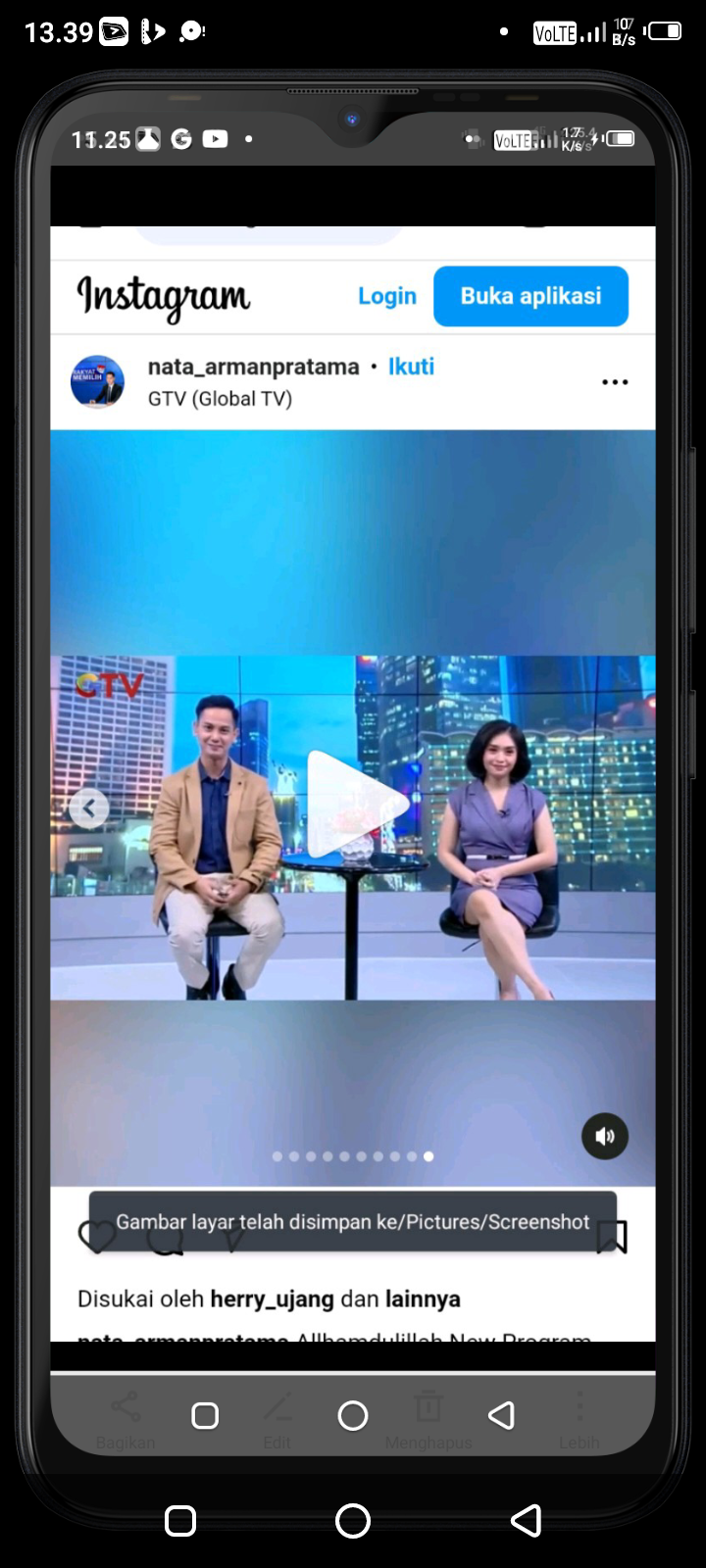Go to the home screen
706x1568 pixels.
353,1520
